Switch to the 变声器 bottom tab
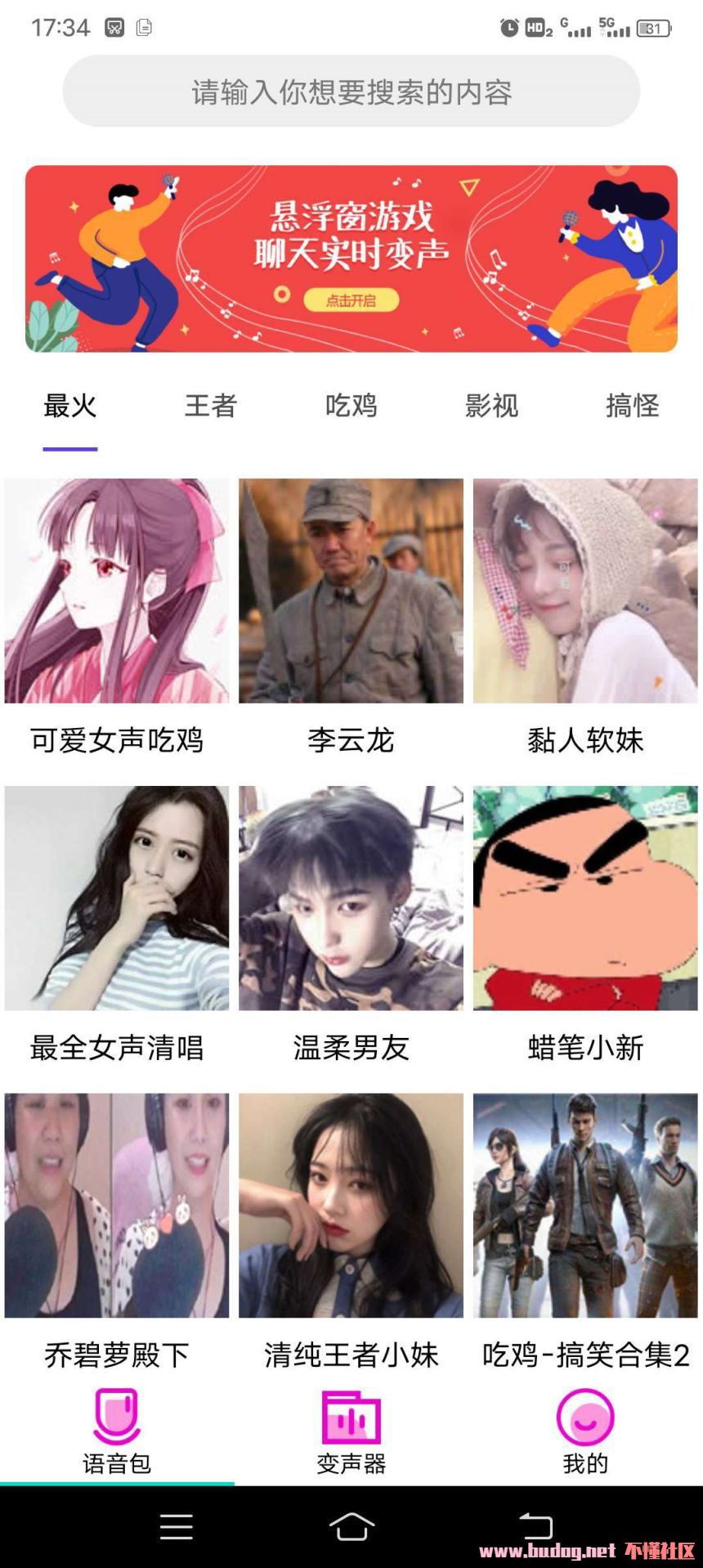The image size is (703, 1568). (x=351, y=1431)
